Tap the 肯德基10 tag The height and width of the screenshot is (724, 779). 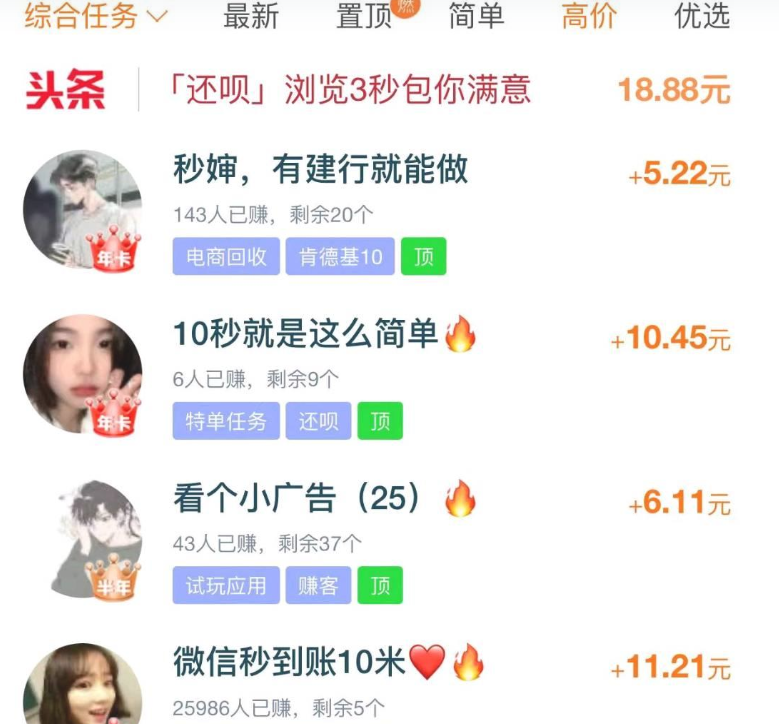tap(340, 257)
